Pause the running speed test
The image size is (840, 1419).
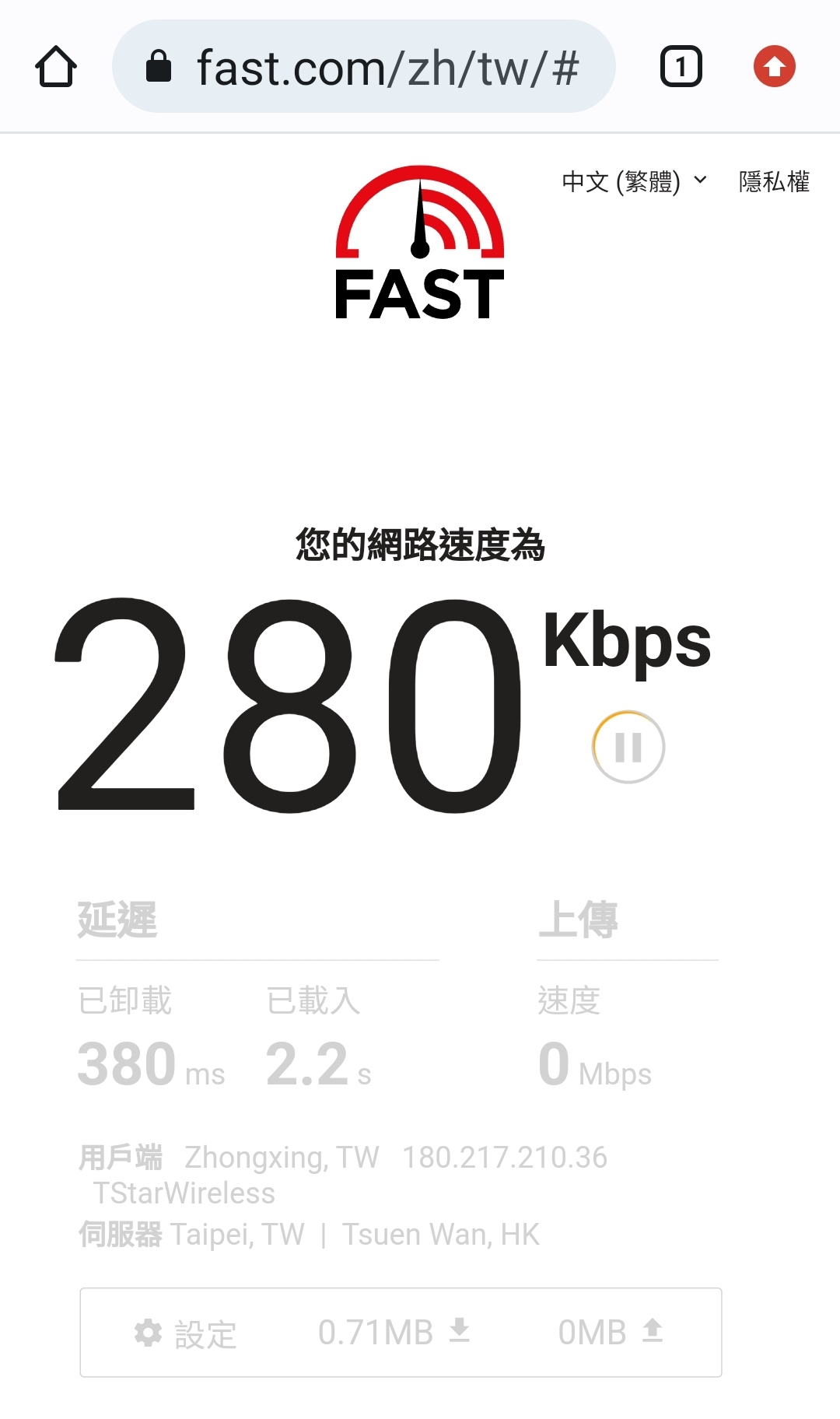[x=628, y=747]
